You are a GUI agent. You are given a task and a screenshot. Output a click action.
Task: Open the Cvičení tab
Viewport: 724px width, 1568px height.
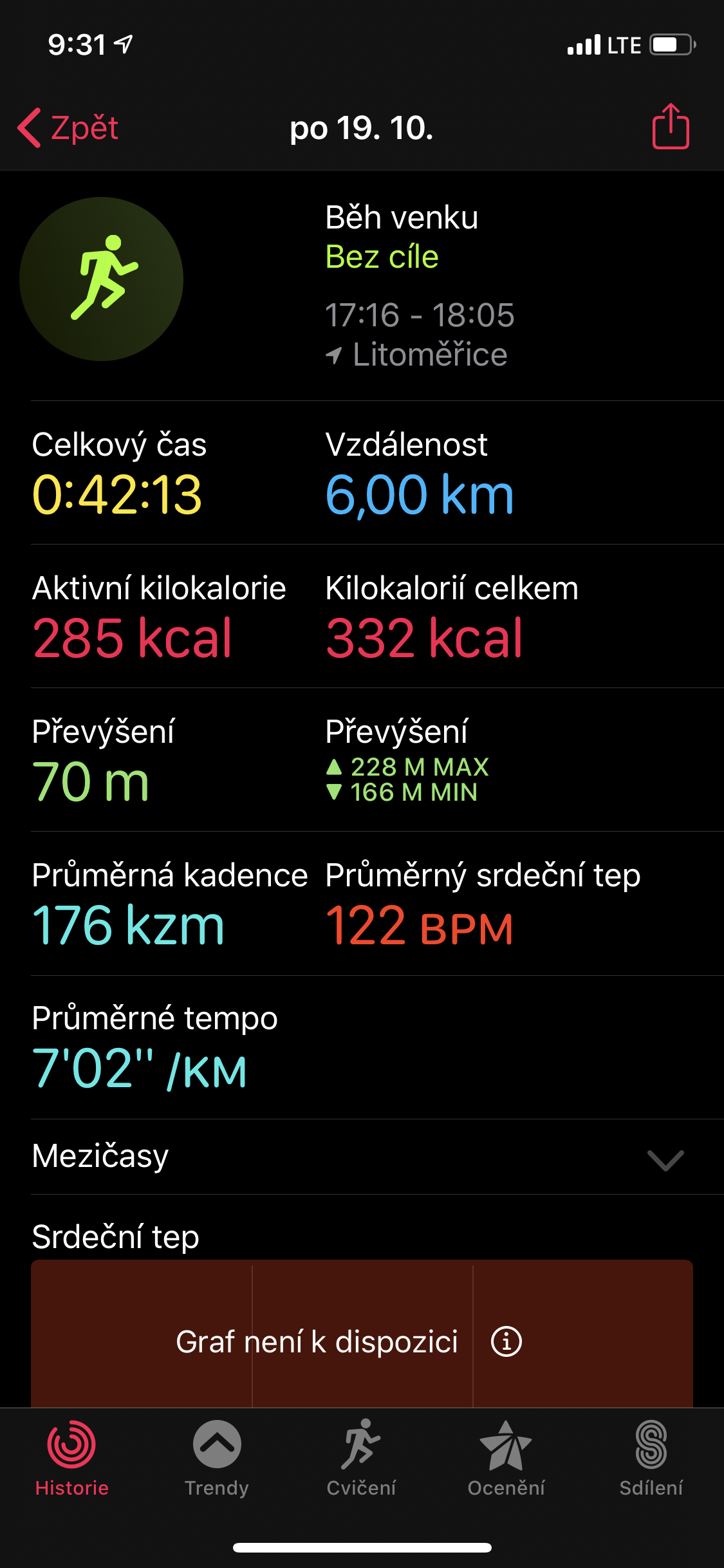click(x=361, y=1459)
